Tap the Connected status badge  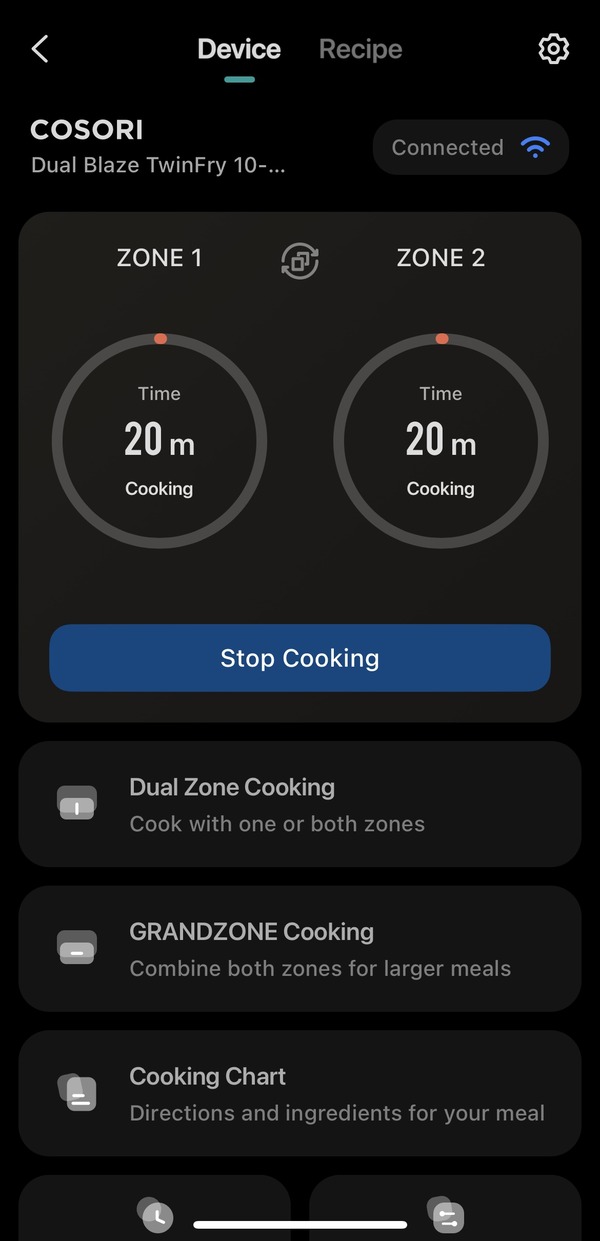point(471,148)
